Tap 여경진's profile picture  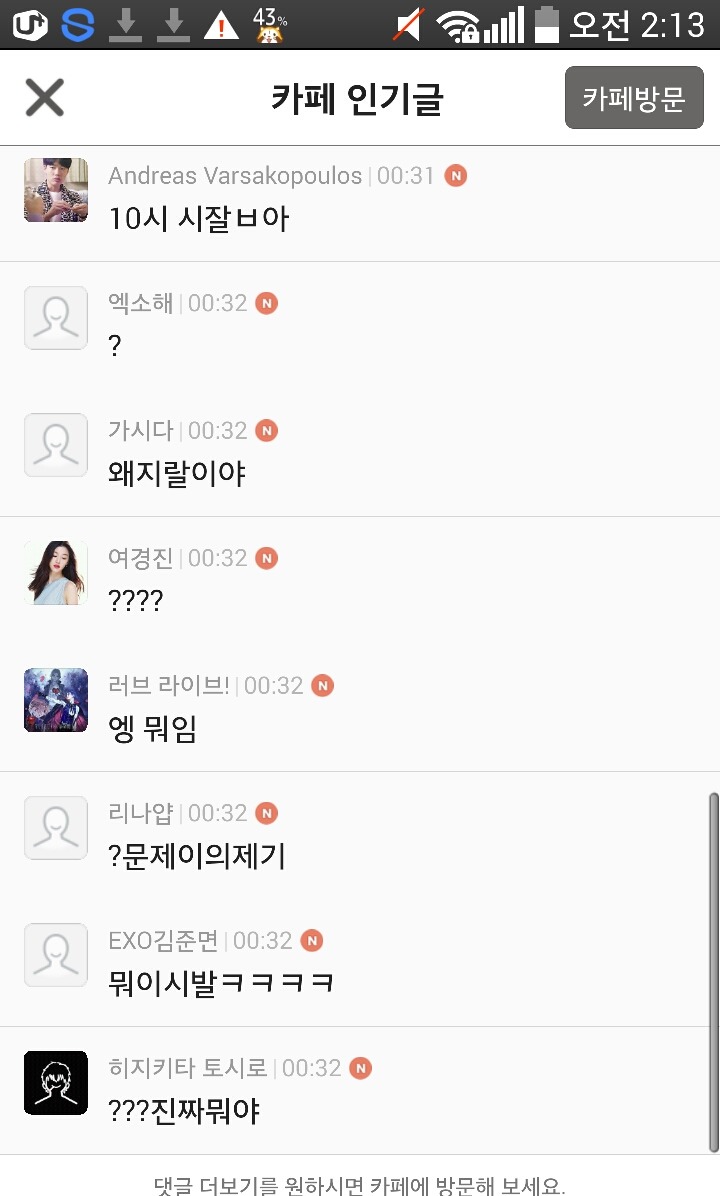[55, 572]
